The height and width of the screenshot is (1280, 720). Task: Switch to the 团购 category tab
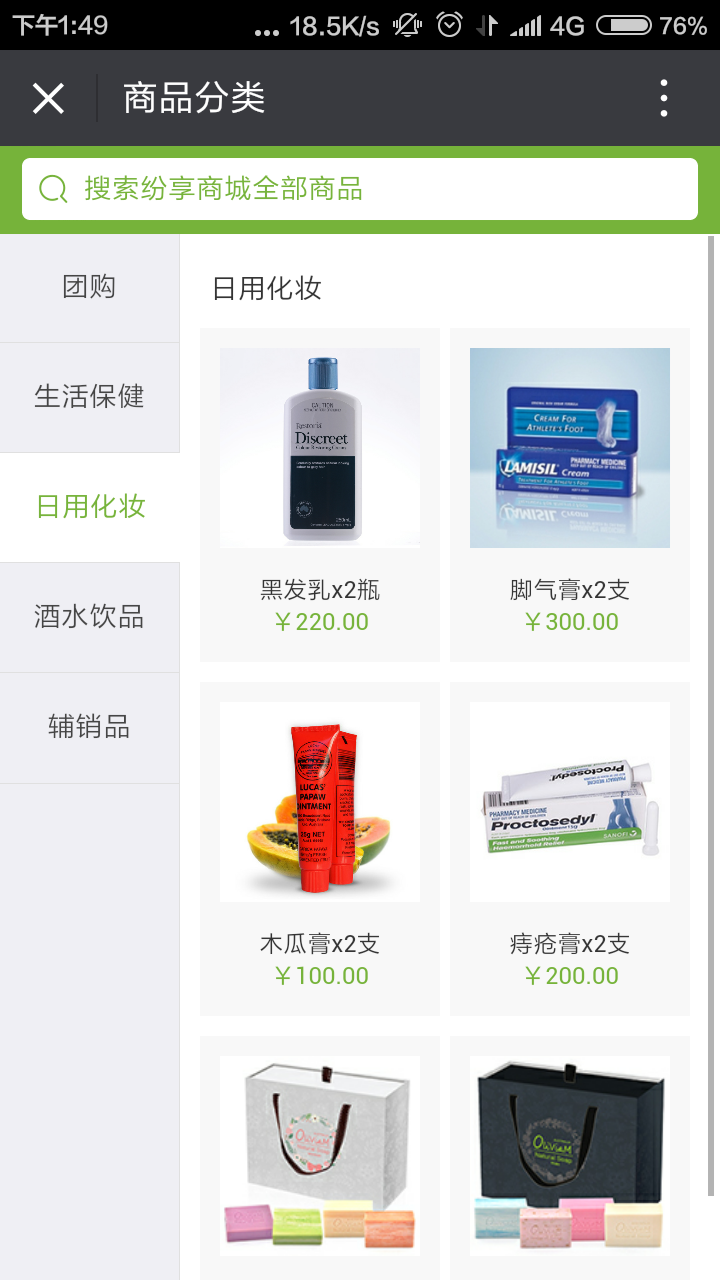pyautogui.click(x=89, y=287)
